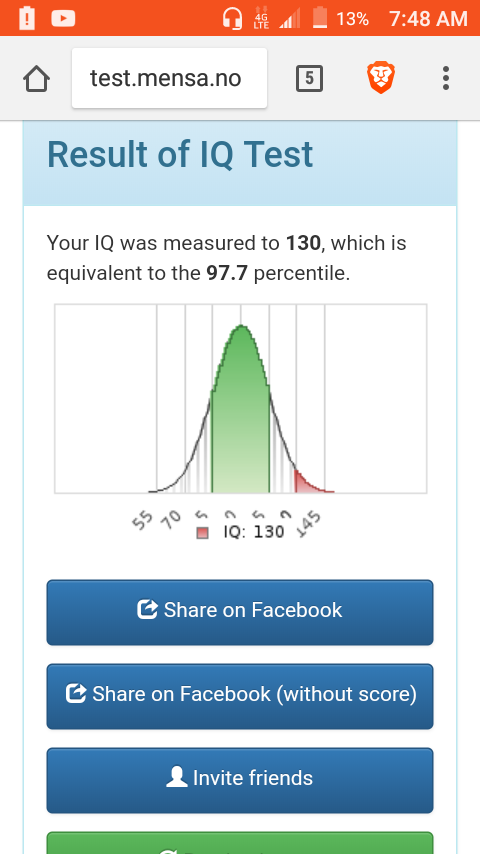Image resolution: width=480 pixels, height=854 pixels.
Task: Open the browser overflow menu
Action: pos(446,78)
